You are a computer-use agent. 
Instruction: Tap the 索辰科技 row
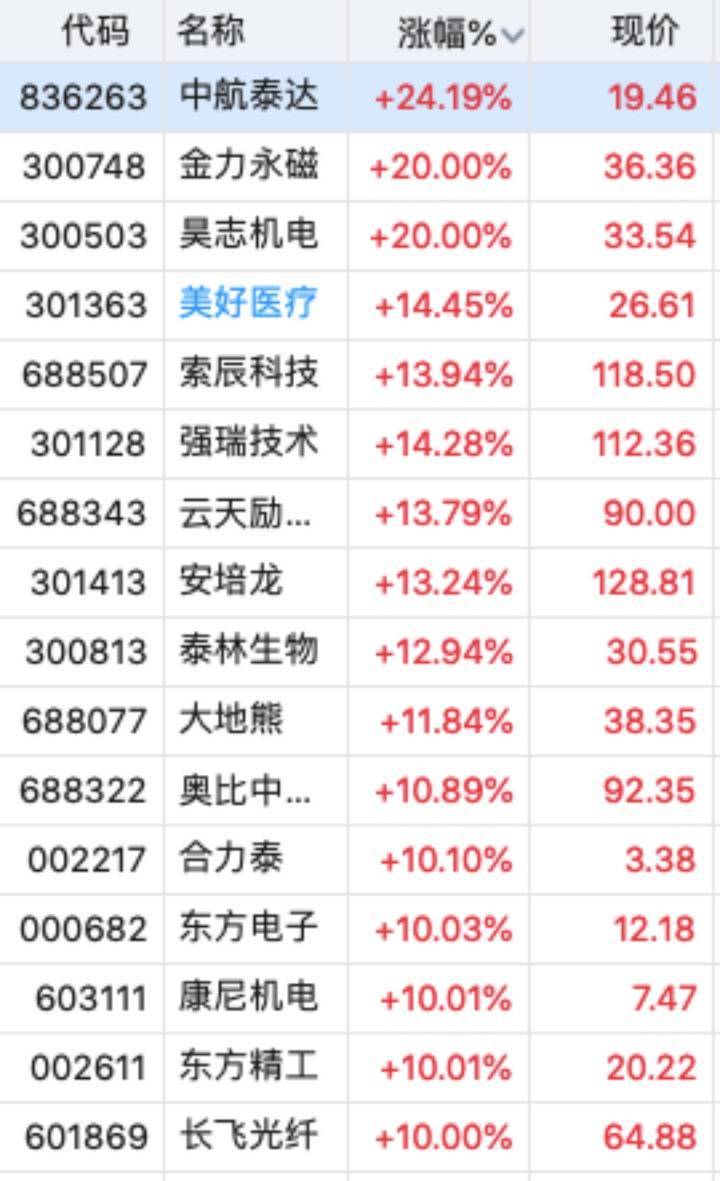point(249,374)
